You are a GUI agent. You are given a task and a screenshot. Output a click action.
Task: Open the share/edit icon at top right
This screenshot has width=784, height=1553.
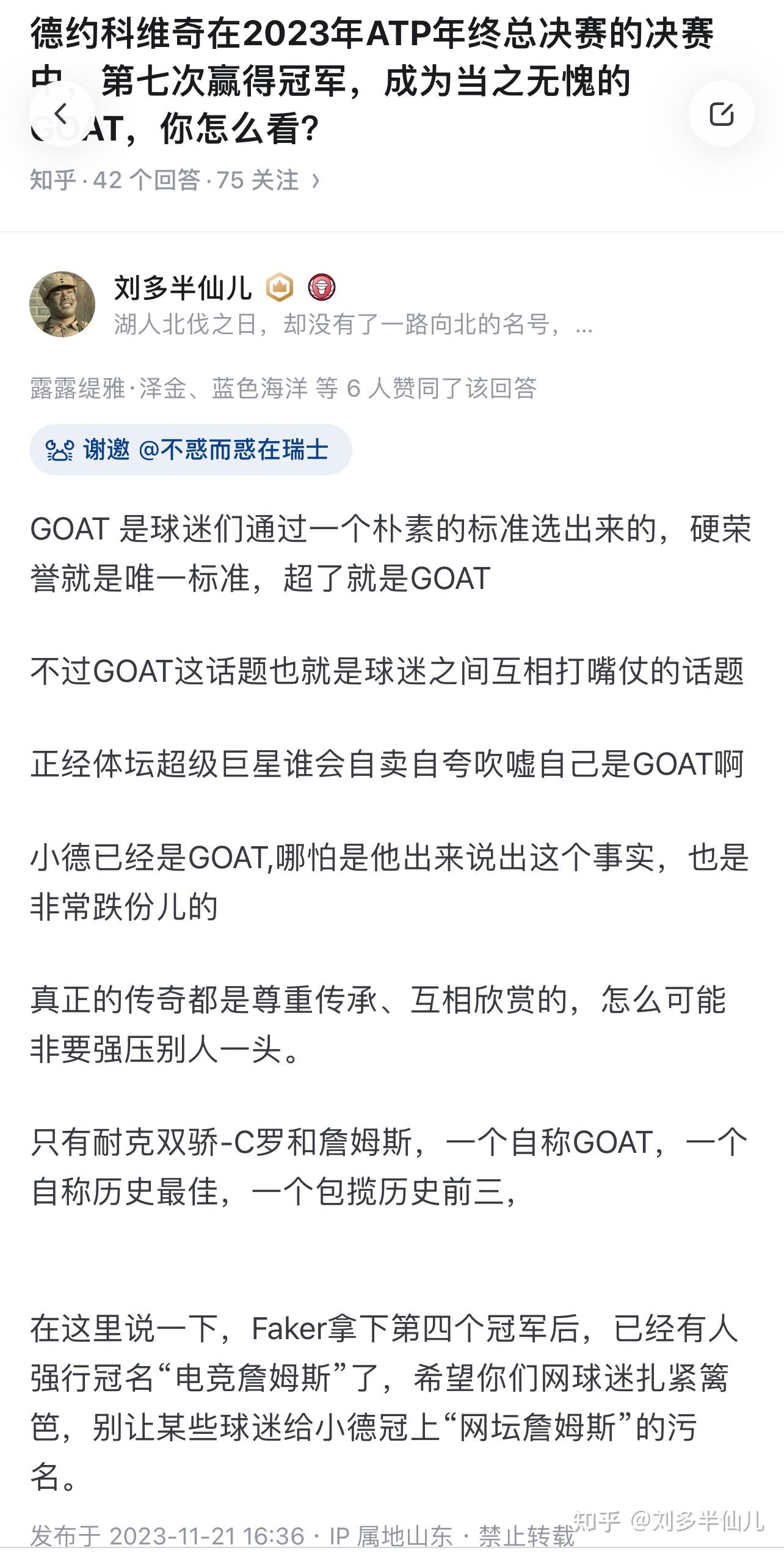coord(721,114)
